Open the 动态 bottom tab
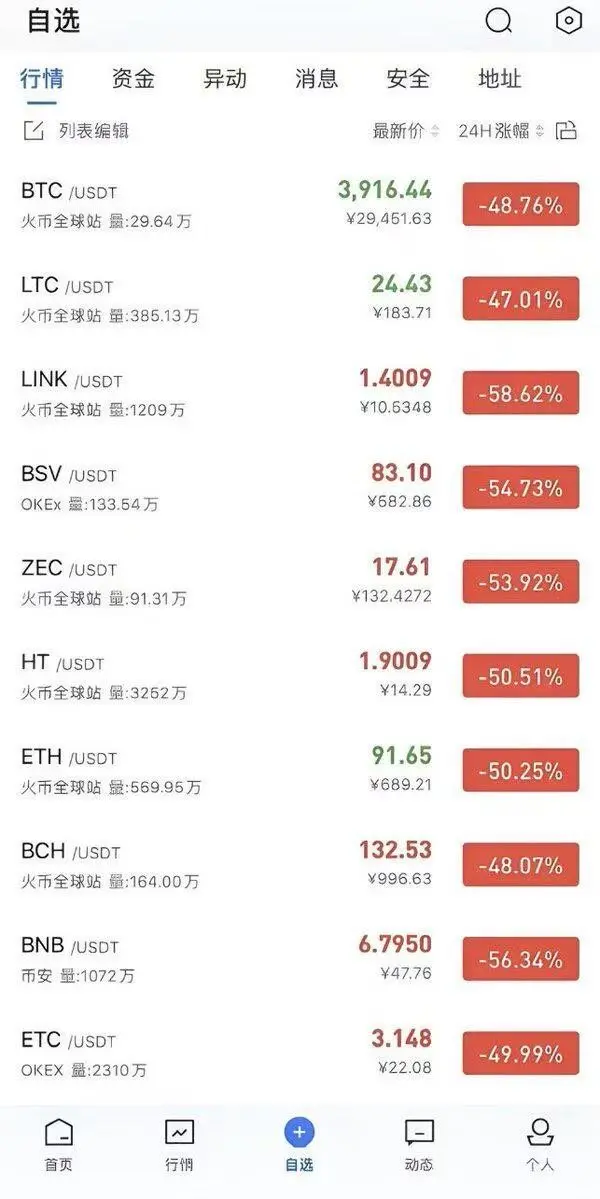Screen dimensions: 600x1199 419,1145
